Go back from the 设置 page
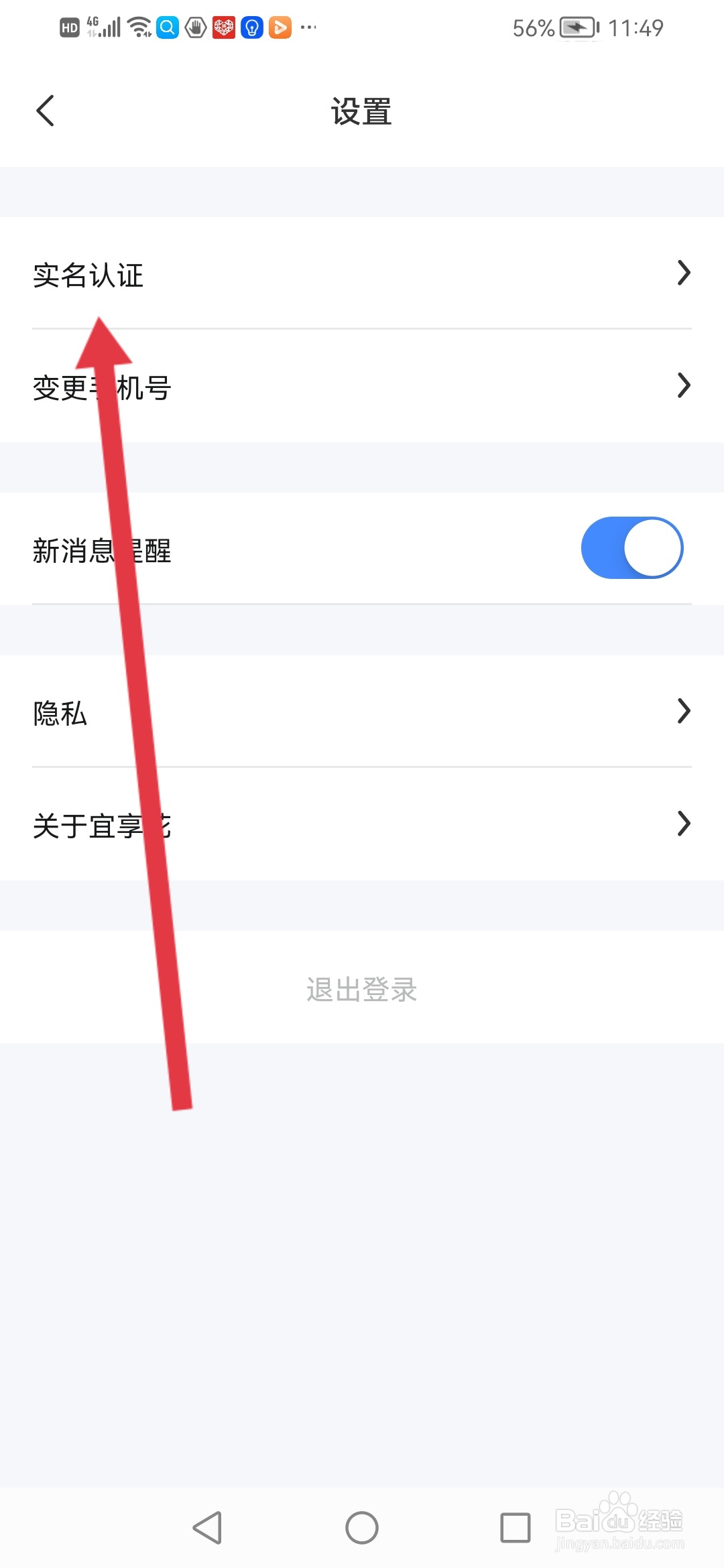Image resolution: width=724 pixels, height=1568 pixels. pyautogui.click(x=45, y=111)
